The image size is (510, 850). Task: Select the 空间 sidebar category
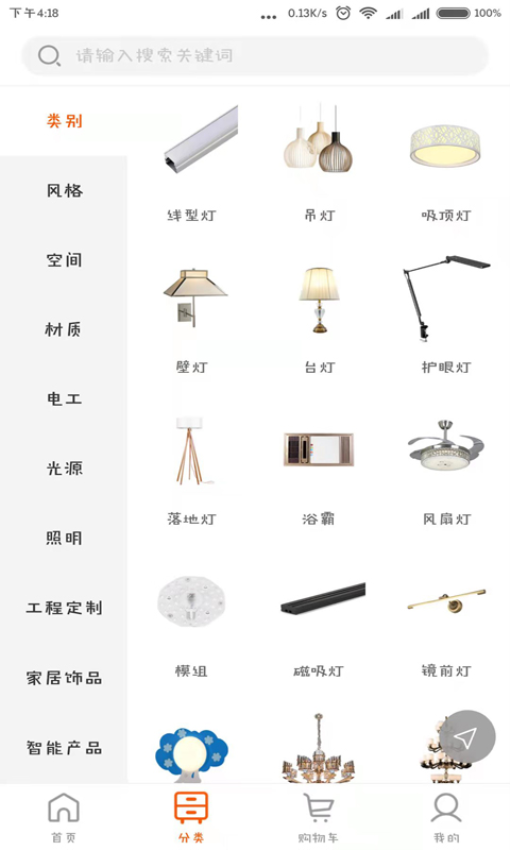(x=64, y=260)
